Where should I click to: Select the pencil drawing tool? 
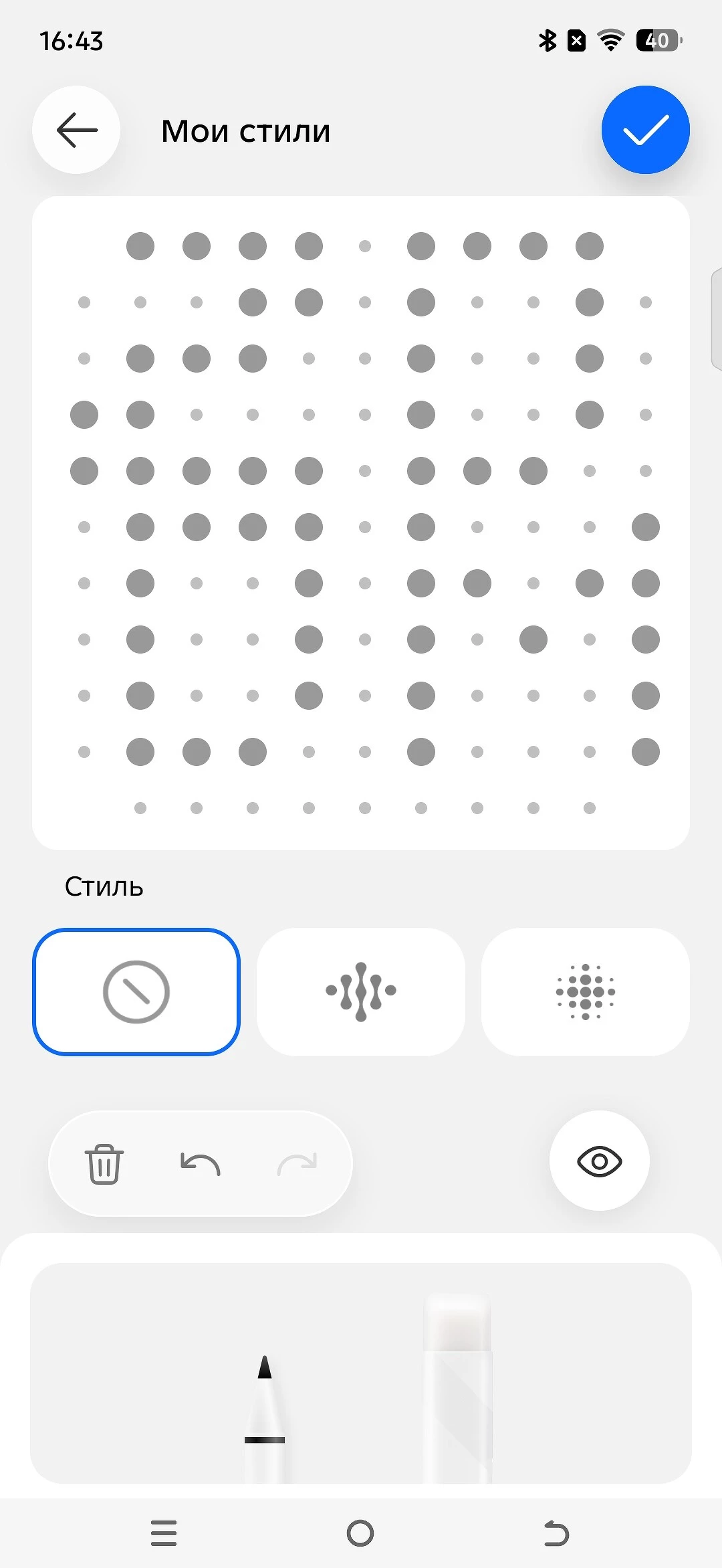coord(265,1418)
